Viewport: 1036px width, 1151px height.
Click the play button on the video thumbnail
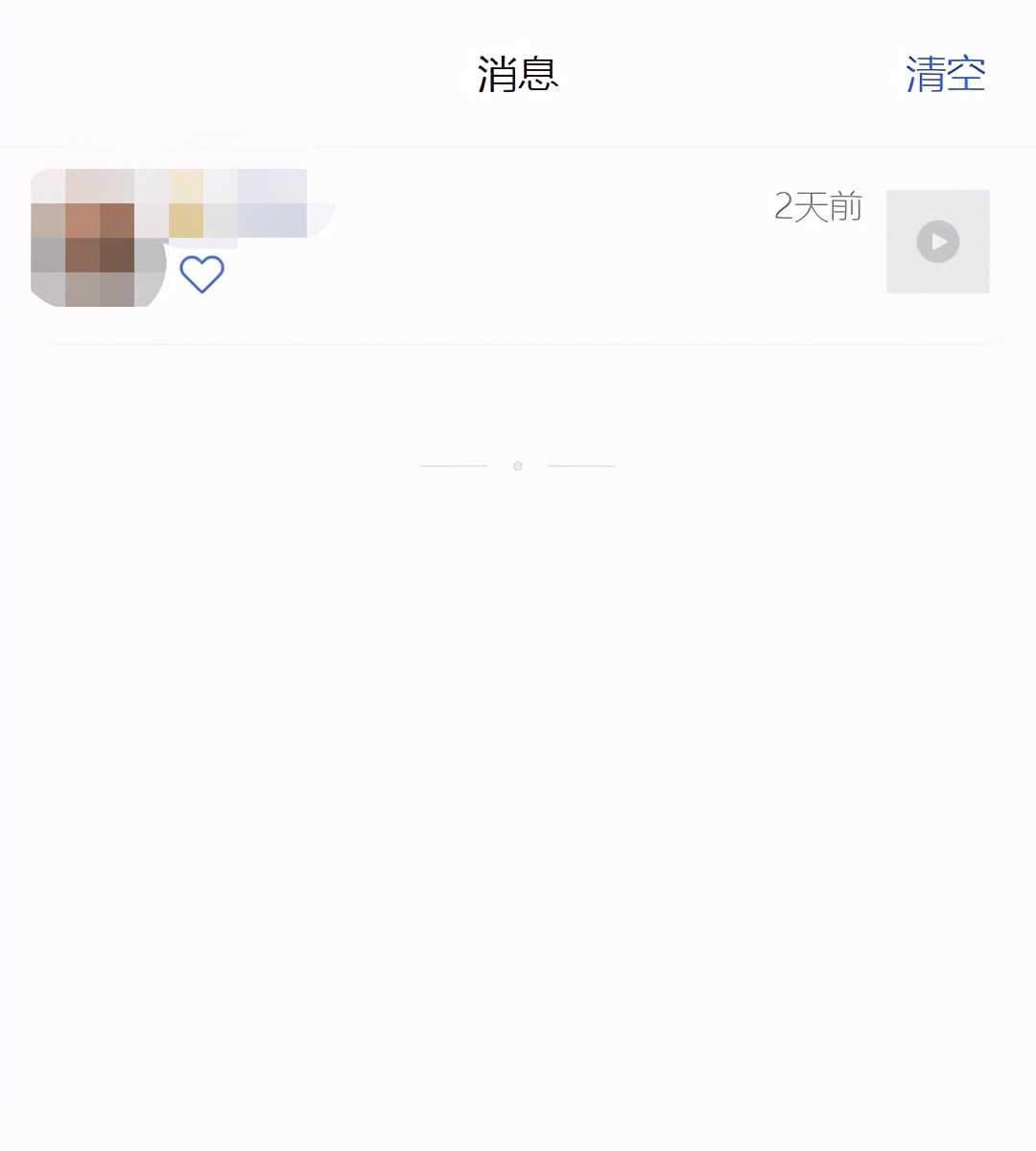(937, 241)
